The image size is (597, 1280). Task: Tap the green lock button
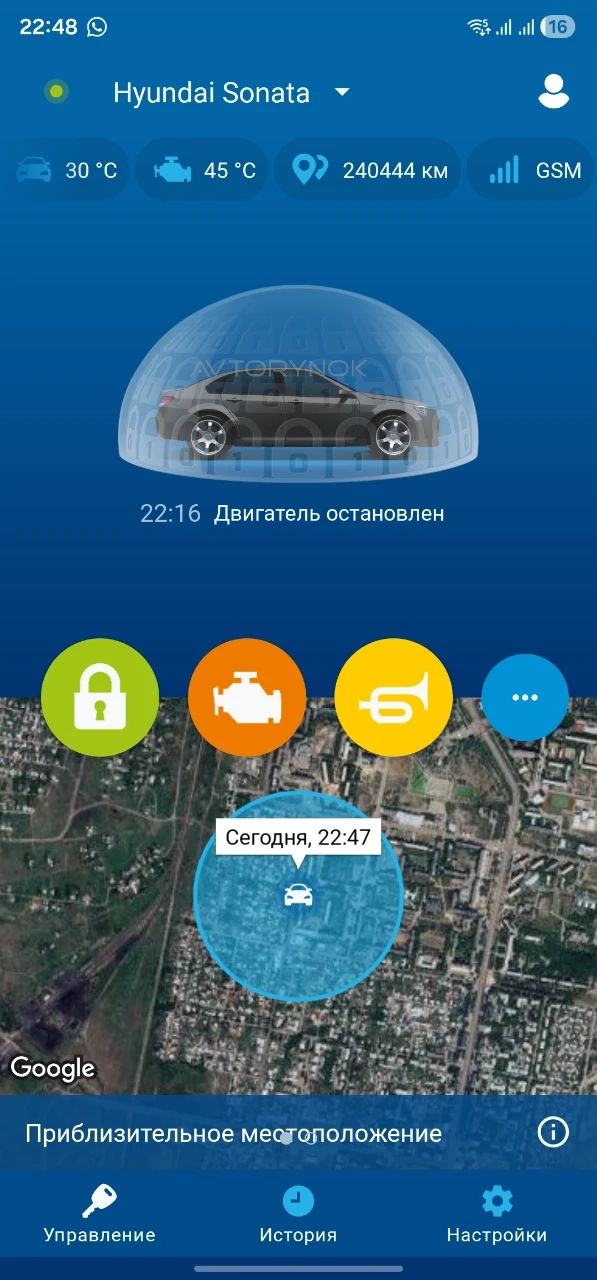click(x=100, y=697)
